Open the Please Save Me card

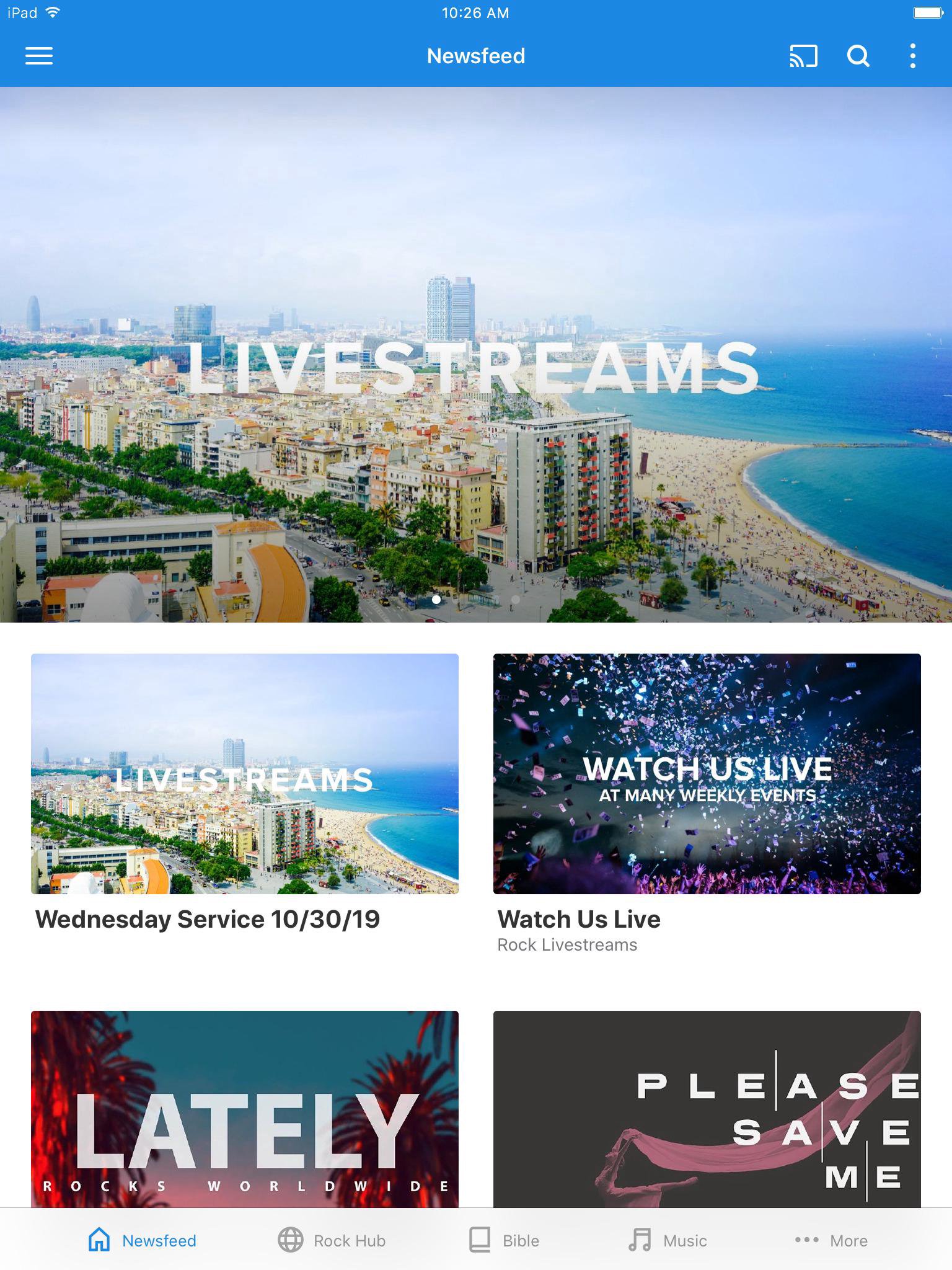(x=707, y=1109)
